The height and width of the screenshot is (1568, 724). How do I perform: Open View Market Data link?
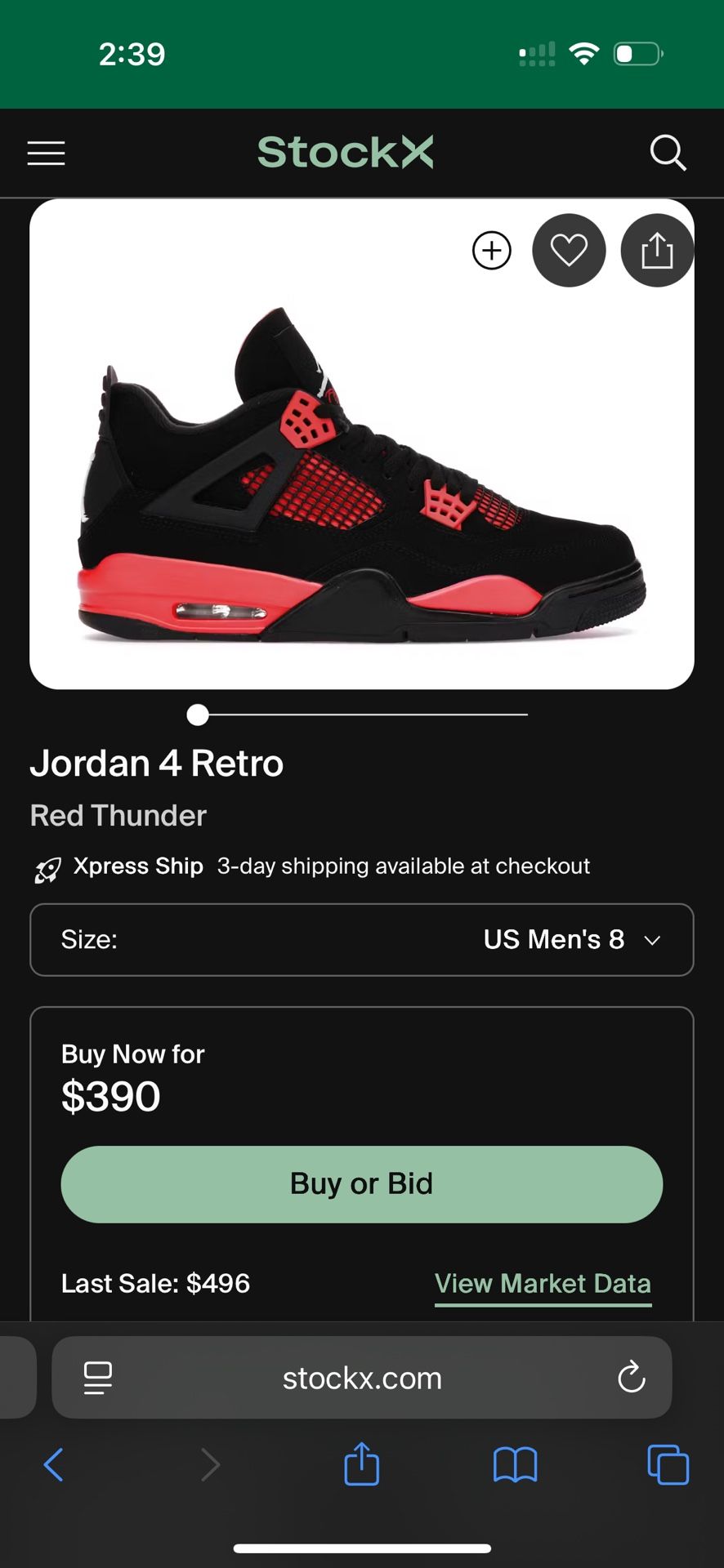click(542, 1284)
